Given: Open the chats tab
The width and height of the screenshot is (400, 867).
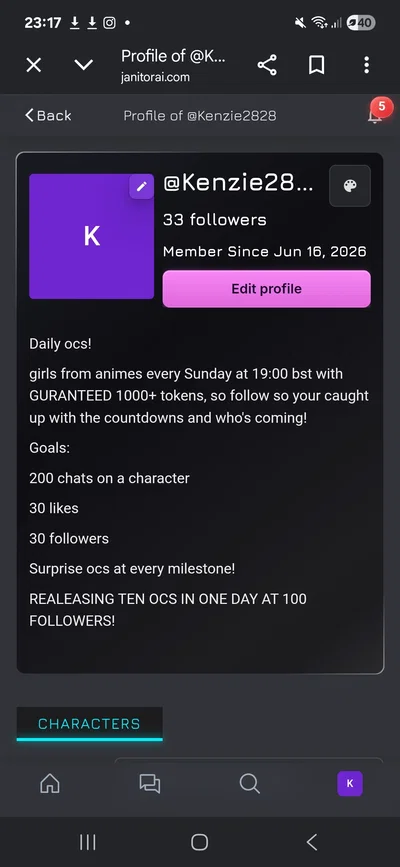Looking at the screenshot, I should coord(149,784).
